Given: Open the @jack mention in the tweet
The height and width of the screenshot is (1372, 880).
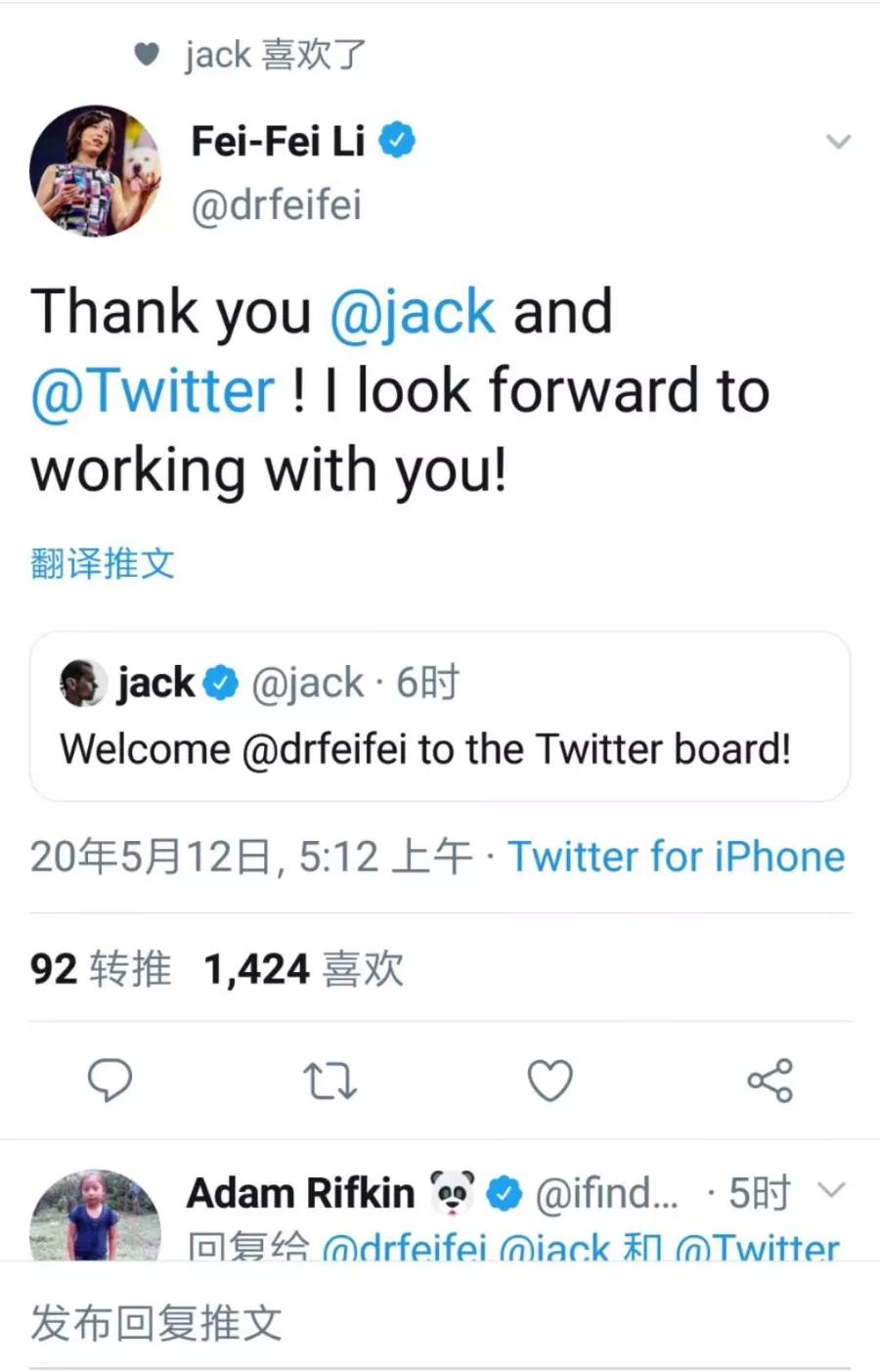Looking at the screenshot, I should 412,312.
